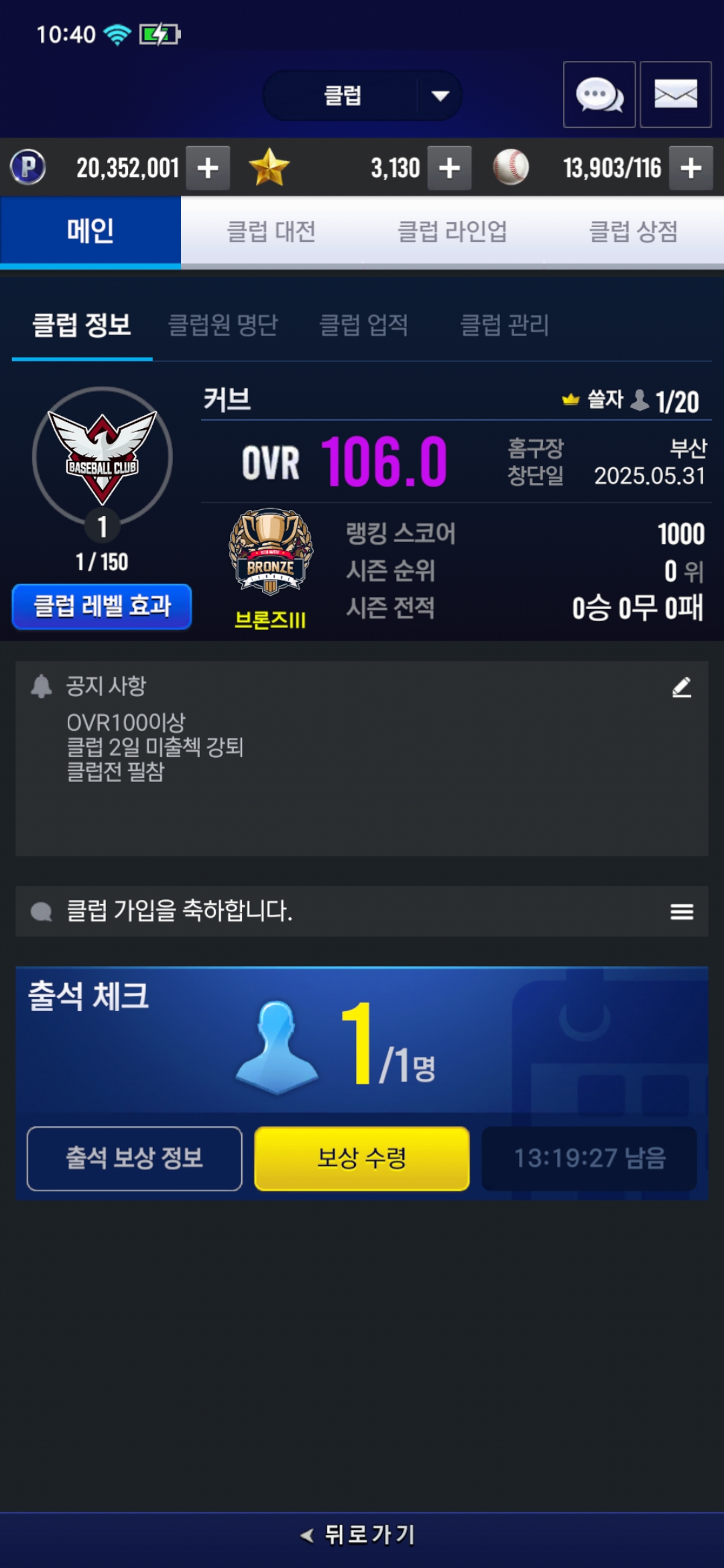
Task: Switch to the 클럽 대전 tab
Action: click(x=271, y=232)
